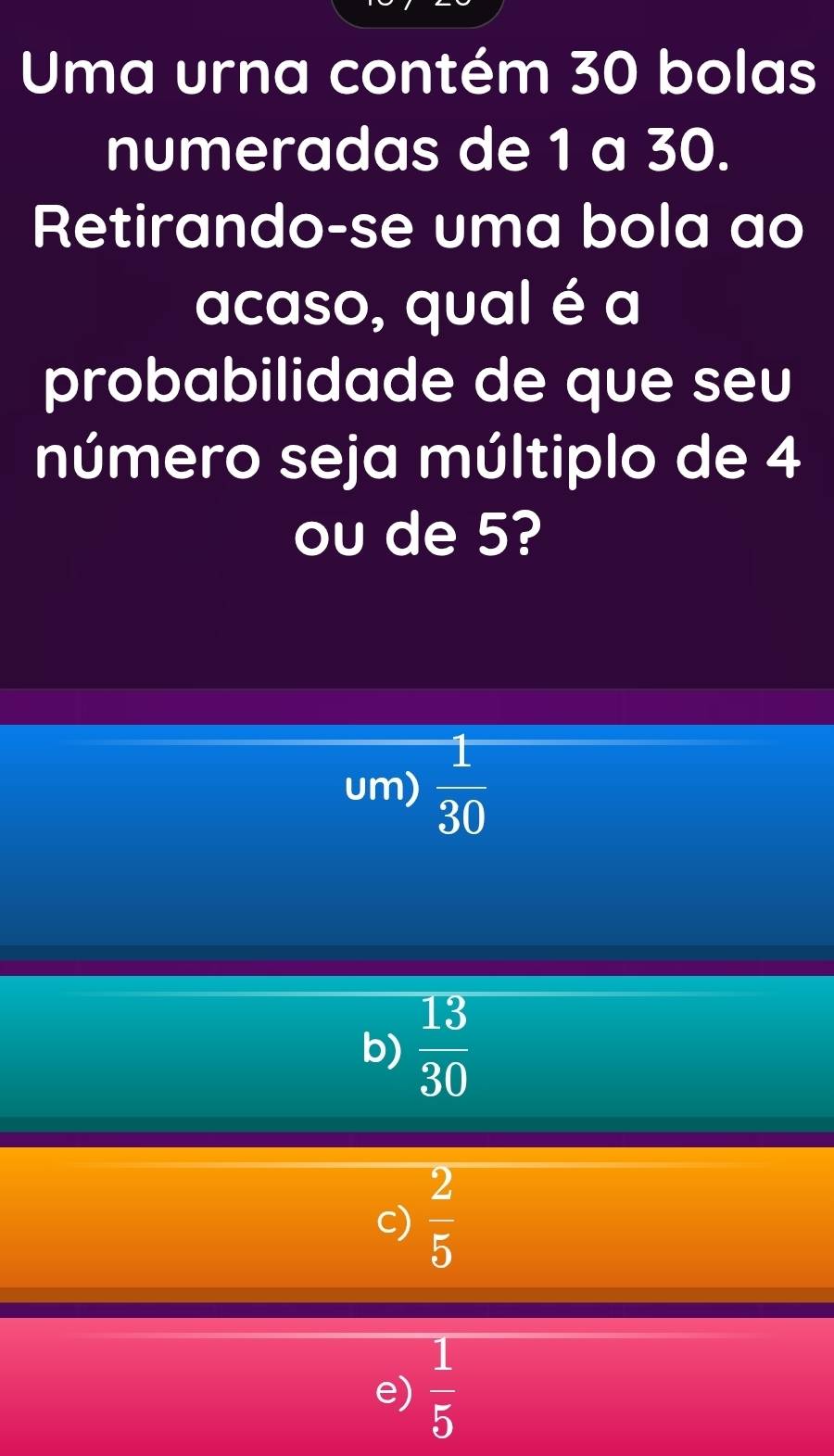Tap answer e) 1/5
Image resolution: width=834 pixels, height=1456 pixels.
click(x=417, y=1386)
